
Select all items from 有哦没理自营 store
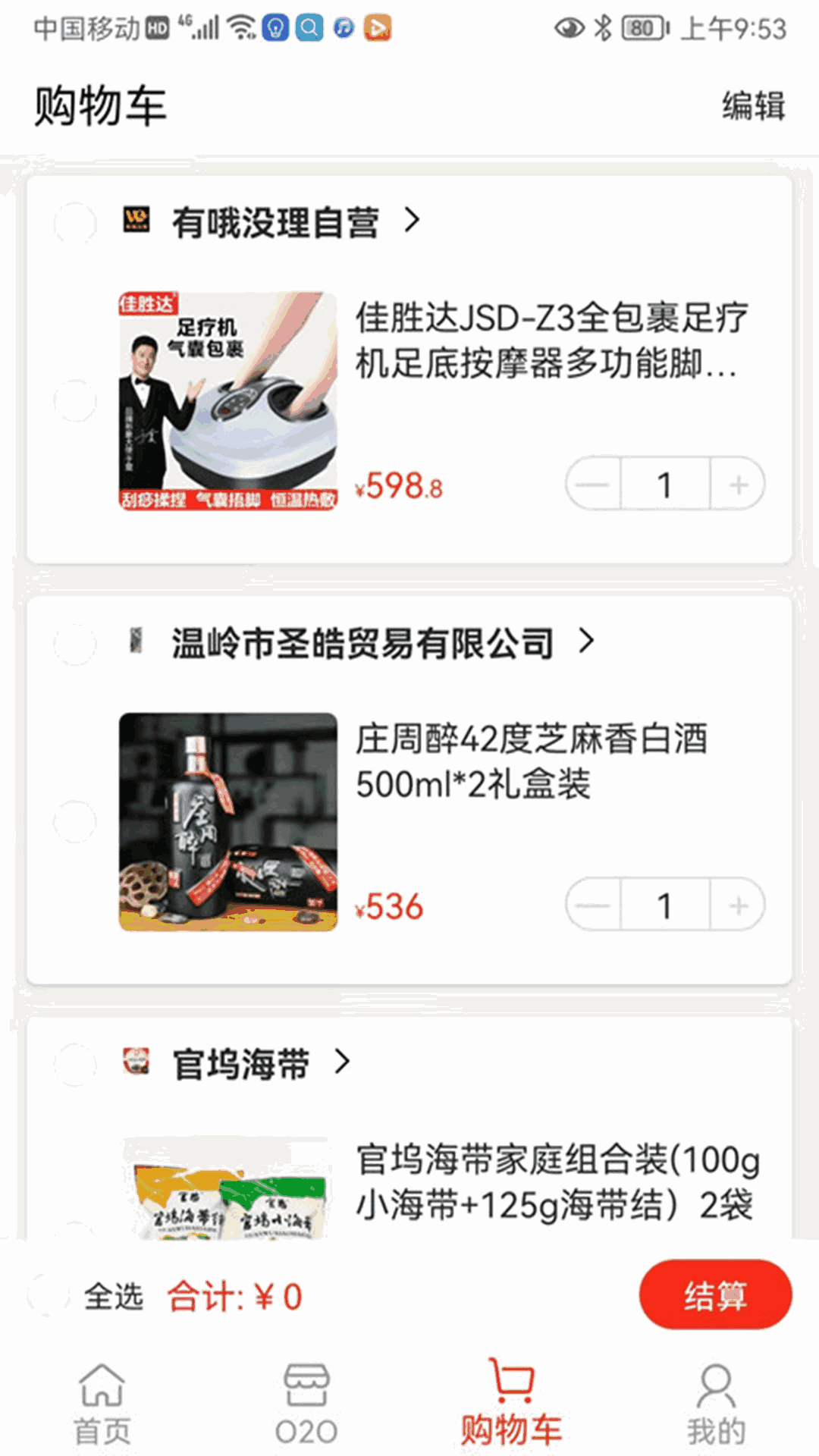[x=75, y=224]
